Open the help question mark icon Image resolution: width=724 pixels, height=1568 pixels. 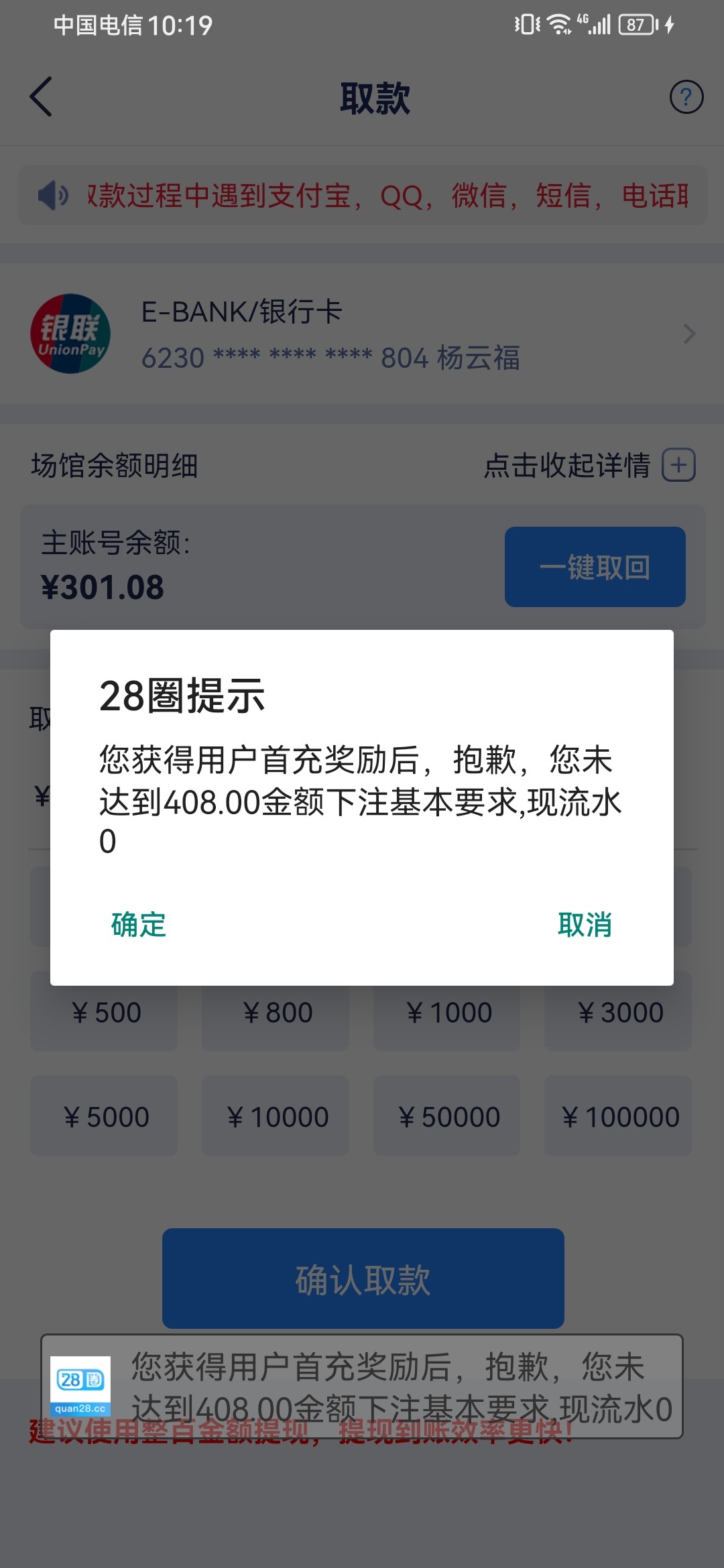tap(686, 97)
